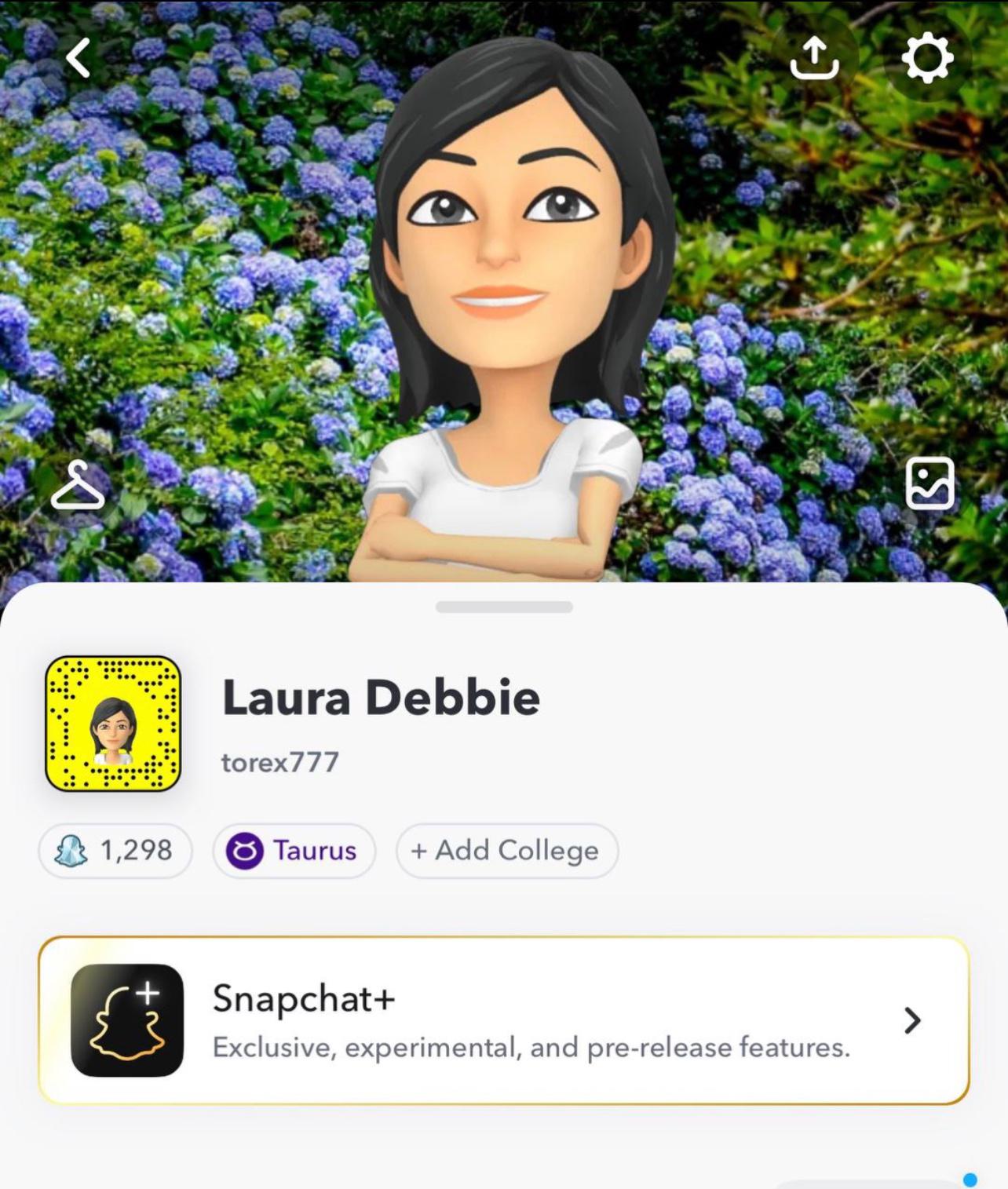
Task: View Snap score 1,298 details
Action: coord(115,851)
